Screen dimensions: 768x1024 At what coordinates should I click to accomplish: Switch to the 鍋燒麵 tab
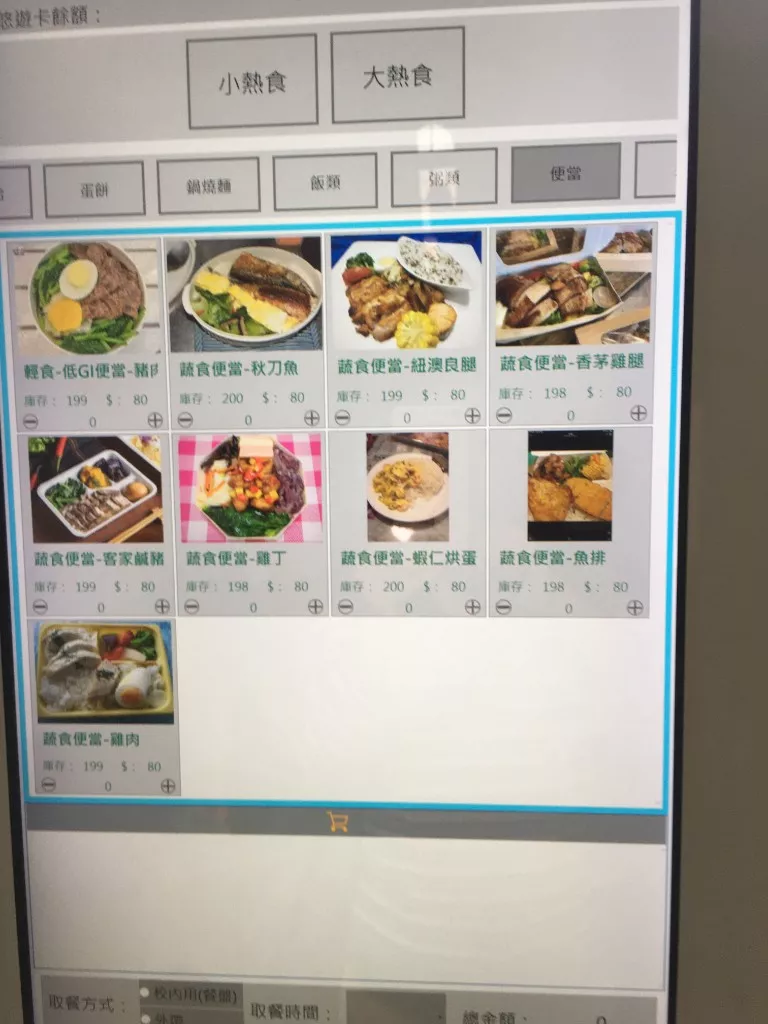point(208,186)
